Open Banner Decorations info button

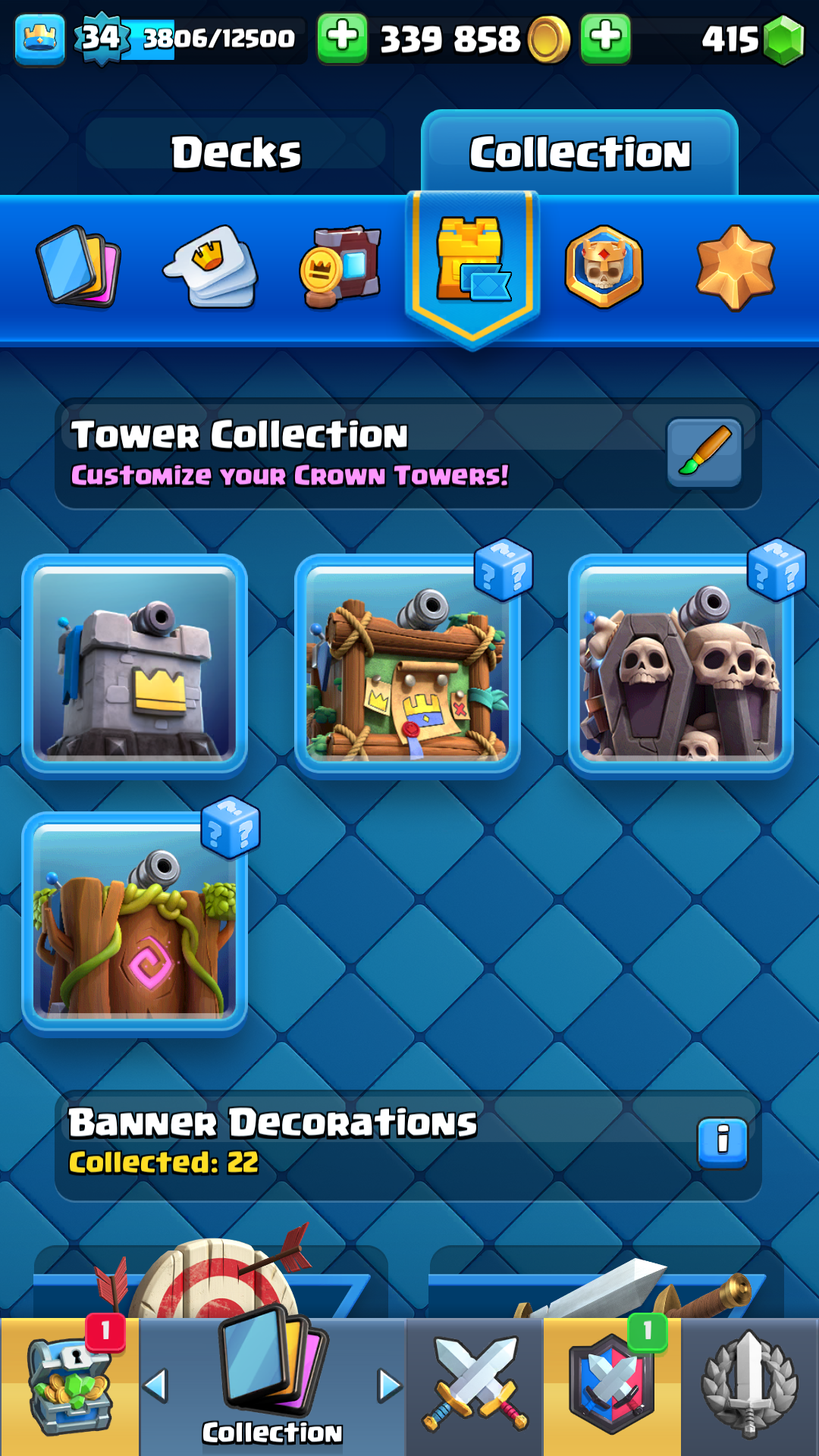[x=723, y=1142]
